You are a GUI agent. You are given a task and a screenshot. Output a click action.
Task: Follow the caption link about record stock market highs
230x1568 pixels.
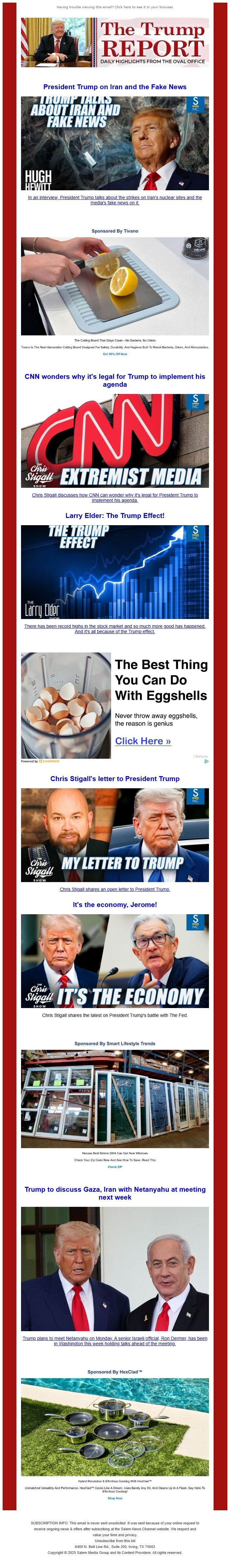(x=115, y=629)
